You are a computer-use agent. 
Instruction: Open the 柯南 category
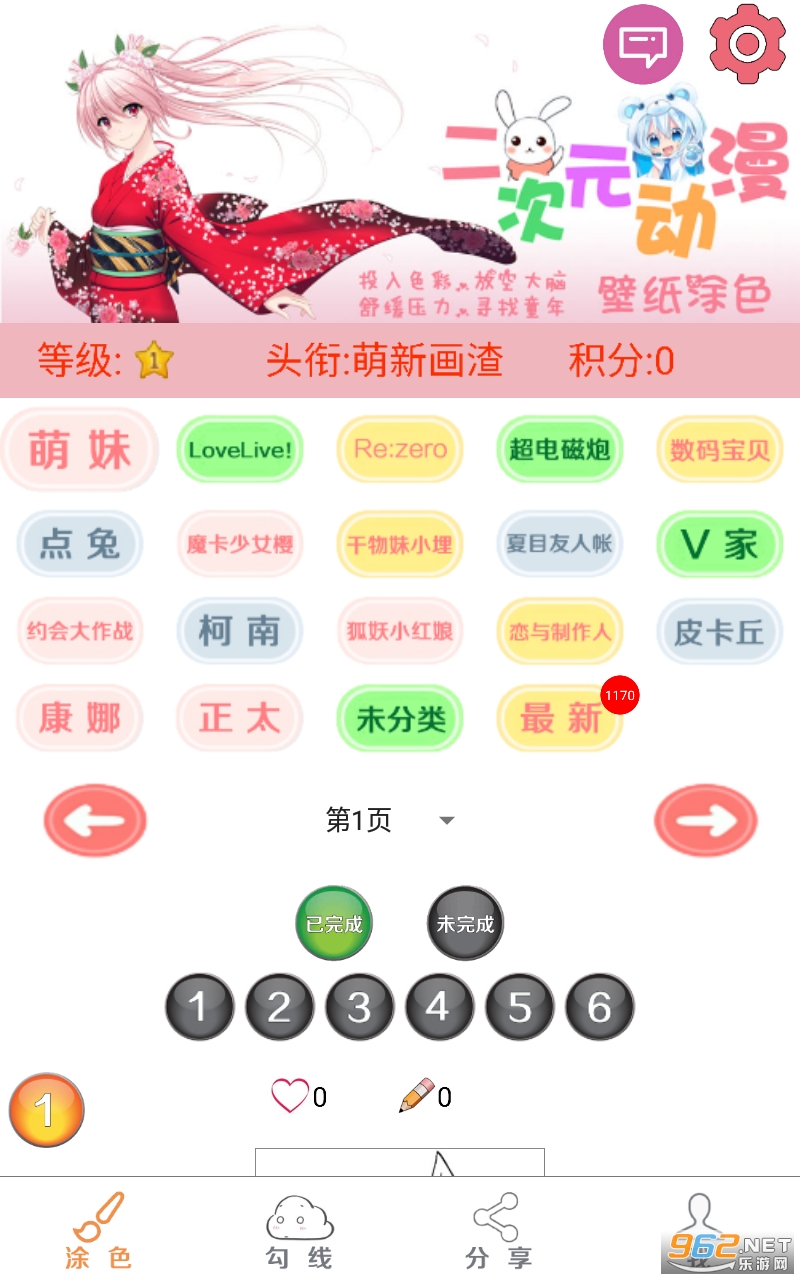tap(240, 632)
